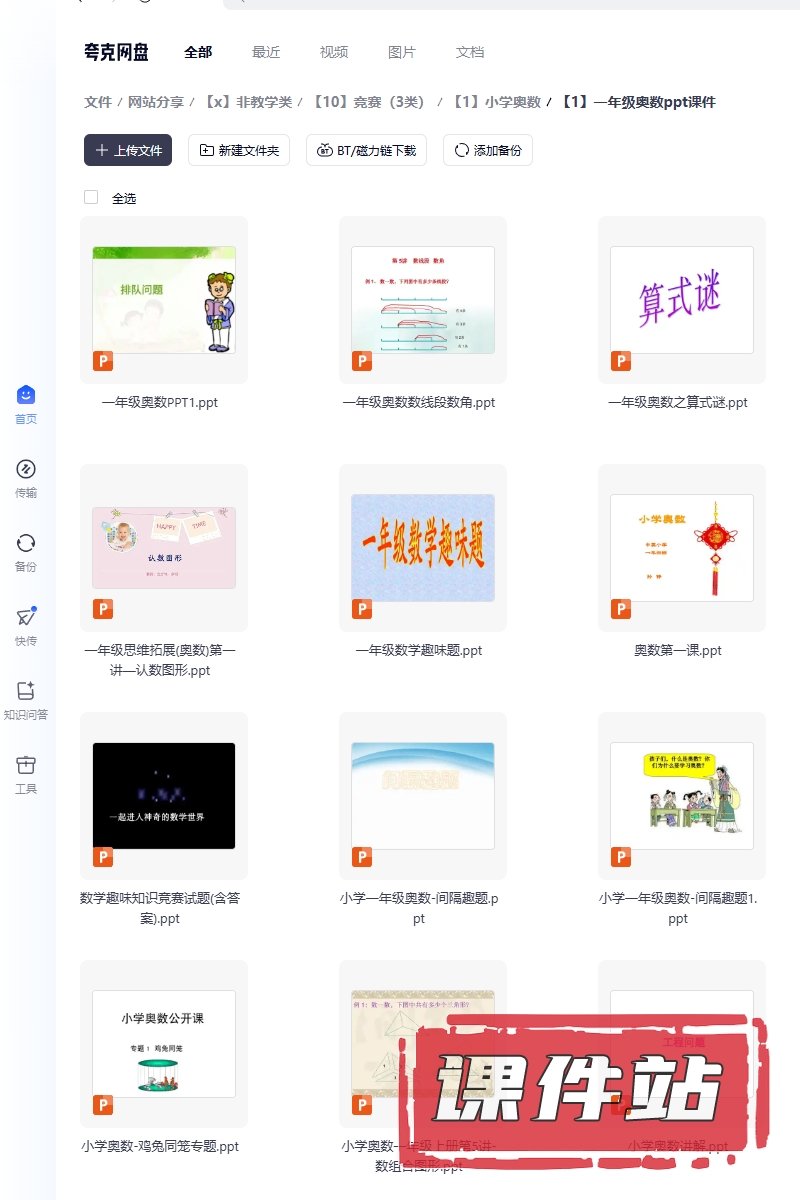Switch to the 文档 tab
This screenshot has width=800, height=1200.
point(470,52)
